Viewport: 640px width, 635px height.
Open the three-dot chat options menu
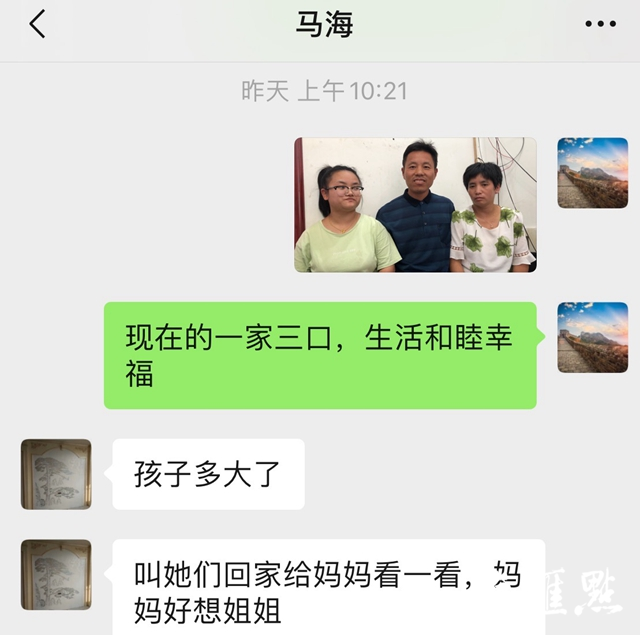pyautogui.click(x=600, y=25)
